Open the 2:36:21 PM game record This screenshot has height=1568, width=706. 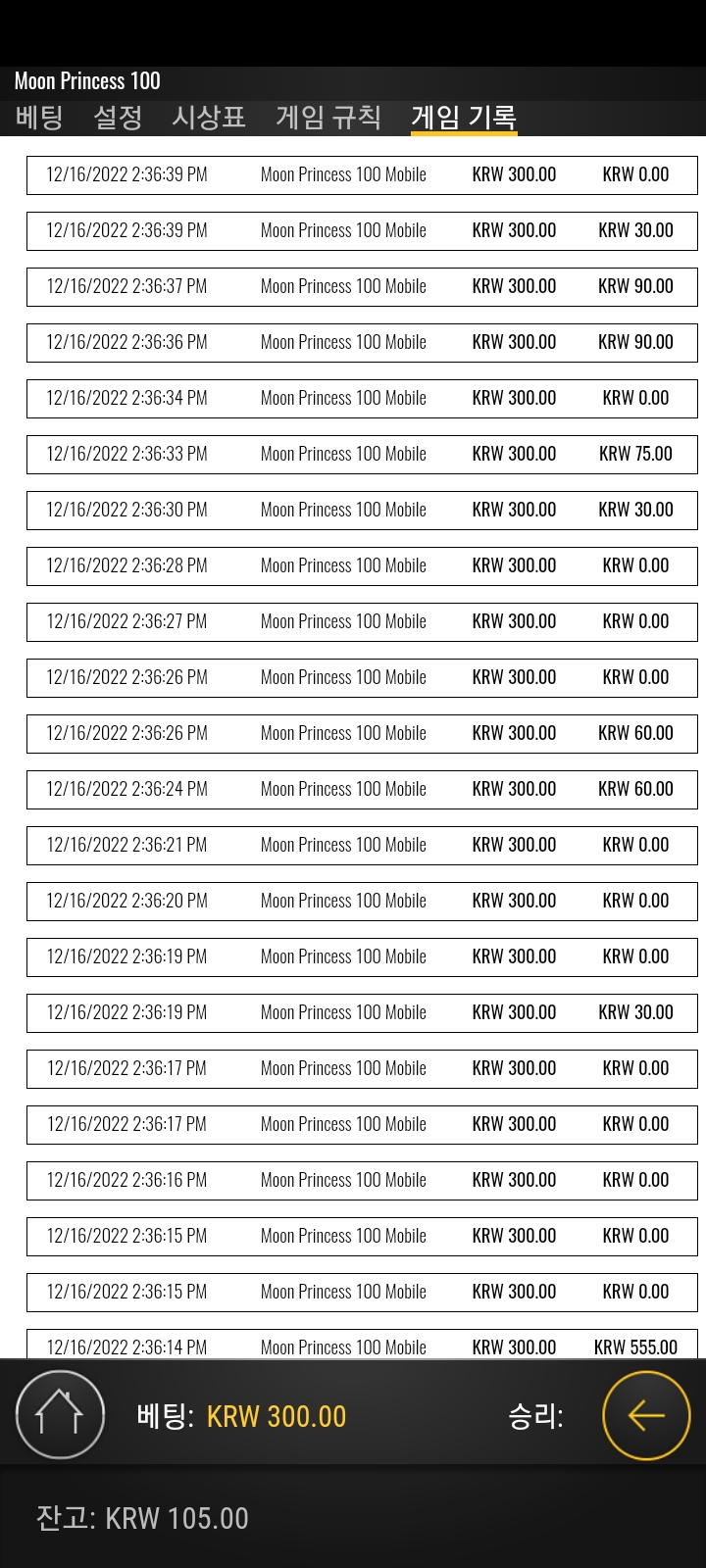362,845
